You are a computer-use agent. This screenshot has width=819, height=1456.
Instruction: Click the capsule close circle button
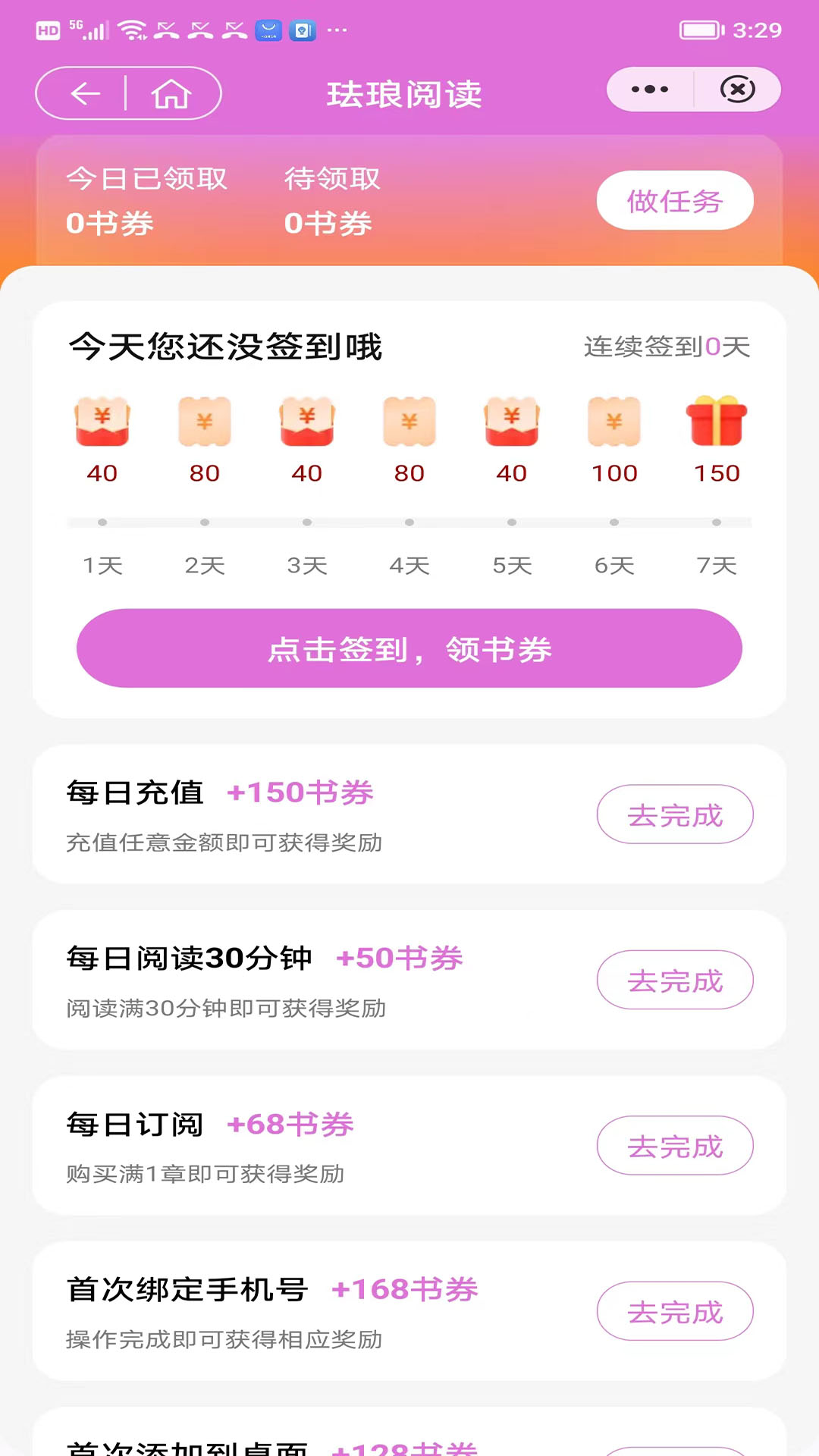pos(737,89)
